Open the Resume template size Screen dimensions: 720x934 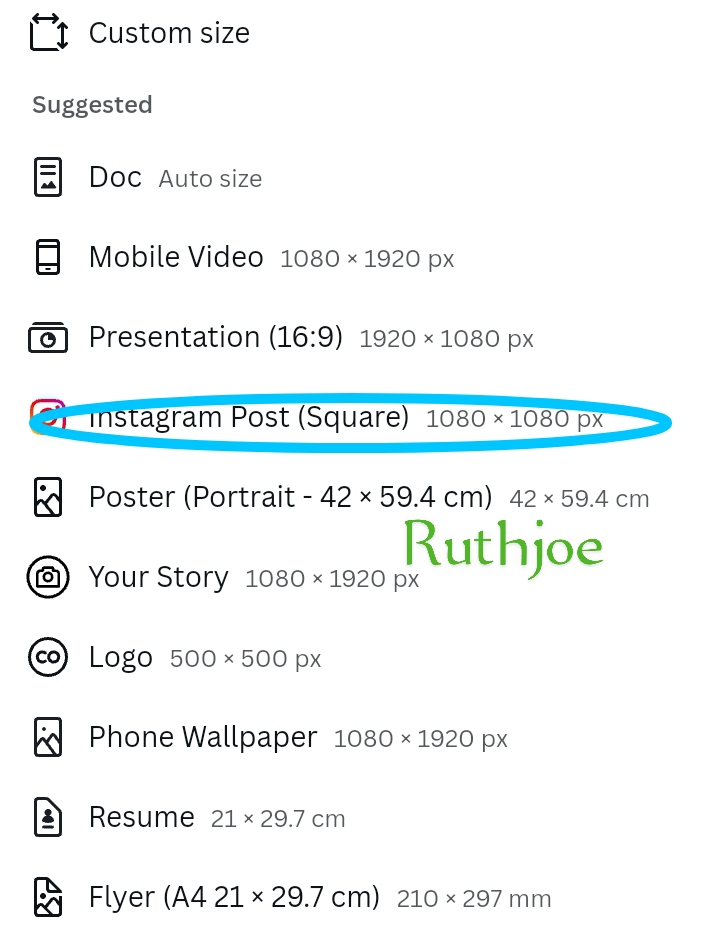point(141,818)
